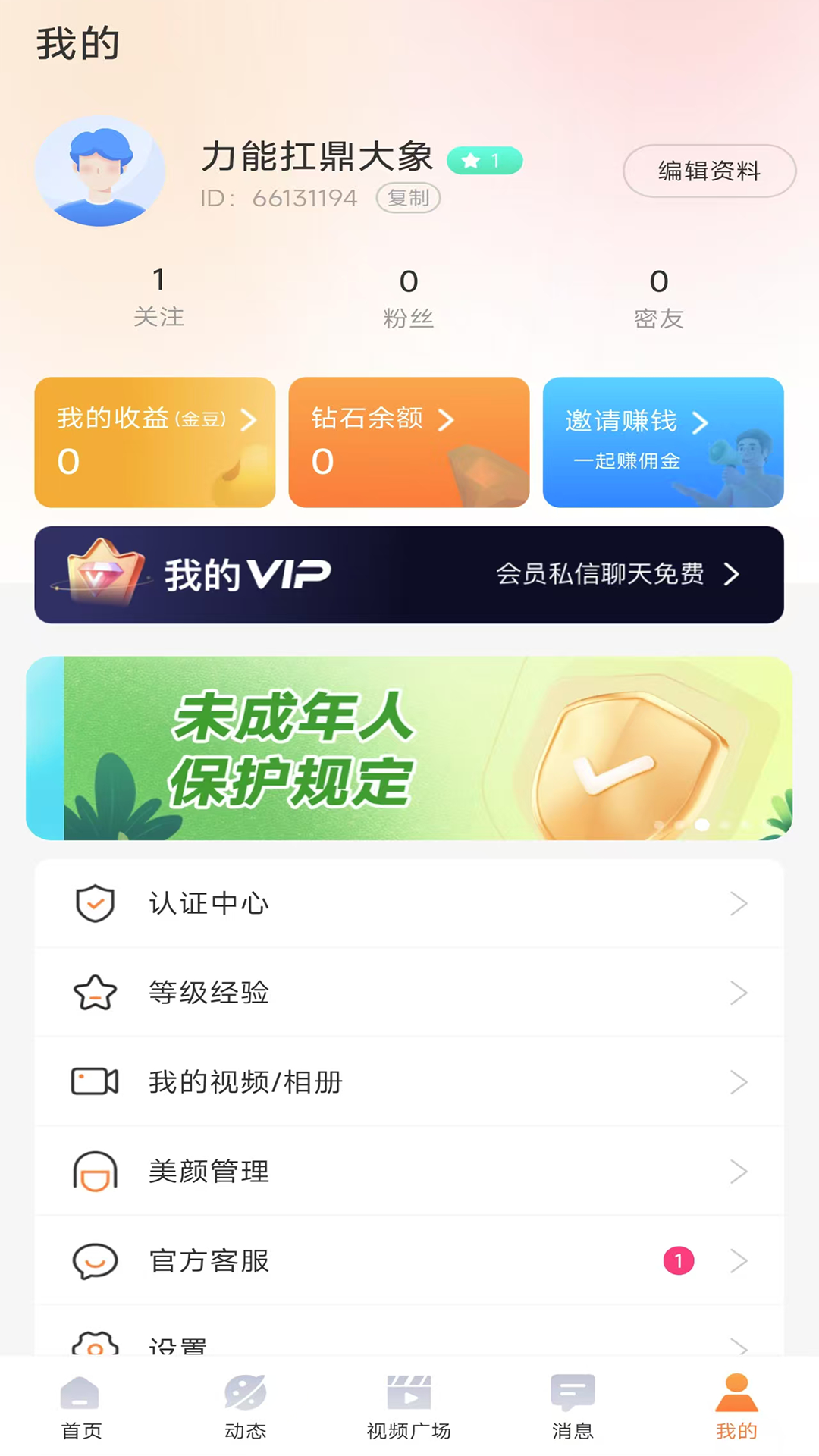
Task: Expand the 认证中心 row chevron
Action: 739,902
